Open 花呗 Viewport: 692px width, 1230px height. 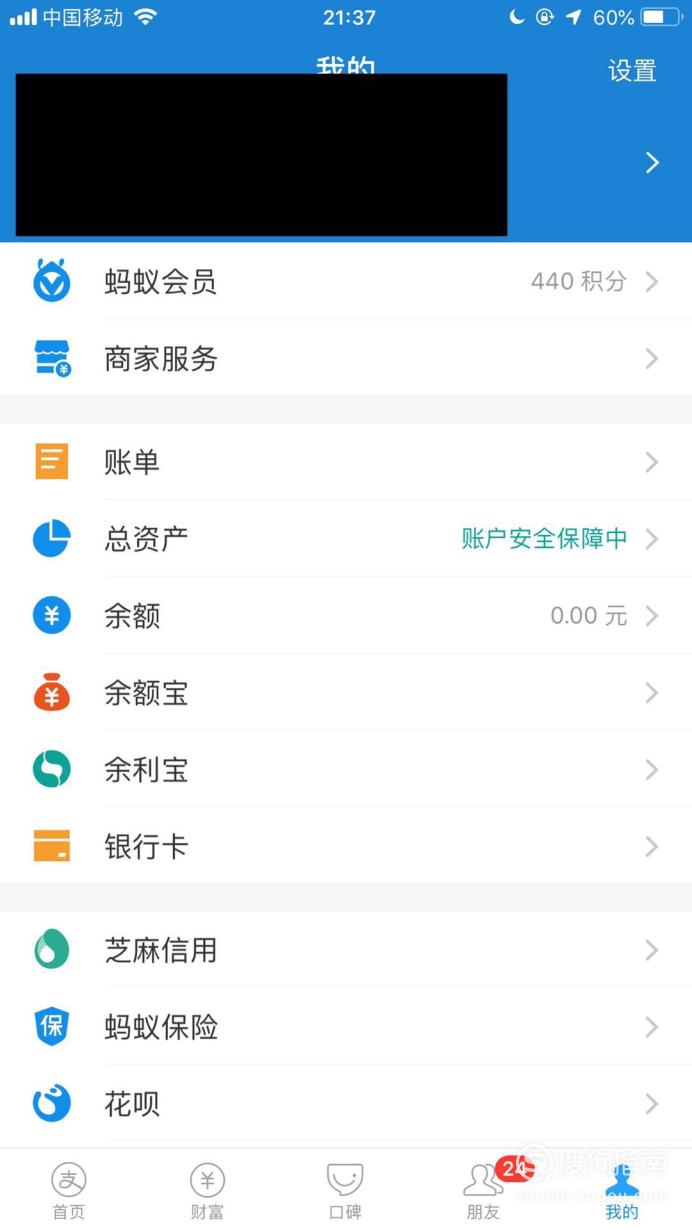[346, 1104]
